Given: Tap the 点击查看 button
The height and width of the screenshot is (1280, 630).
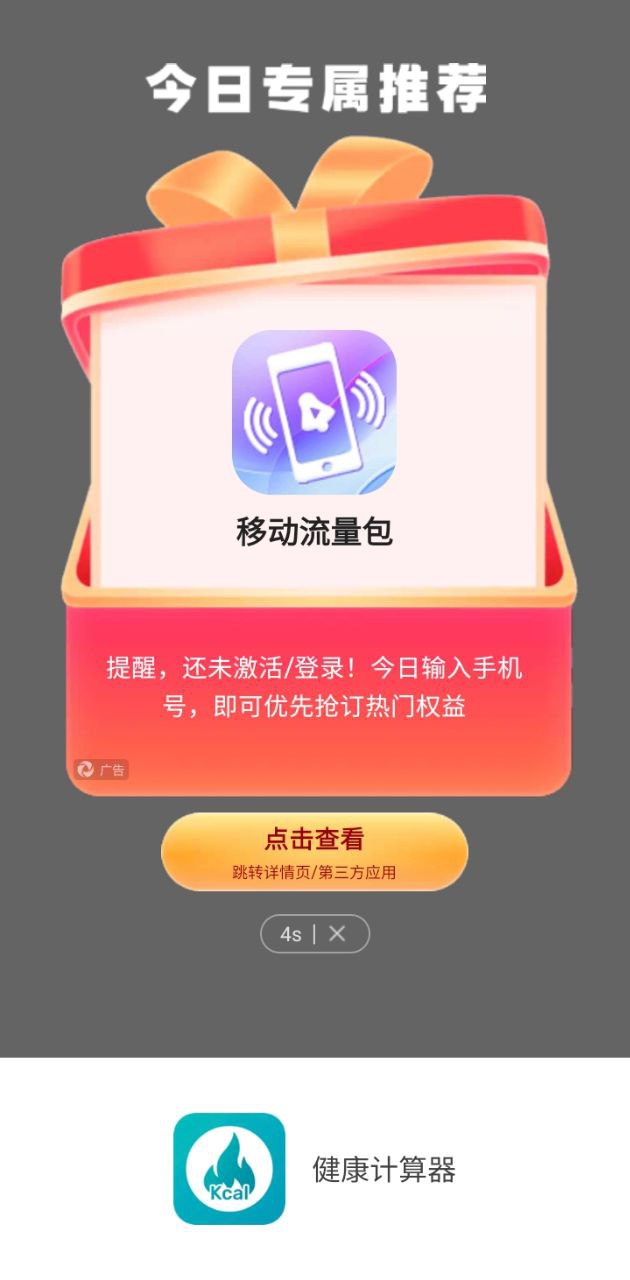Looking at the screenshot, I should (x=314, y=851).
